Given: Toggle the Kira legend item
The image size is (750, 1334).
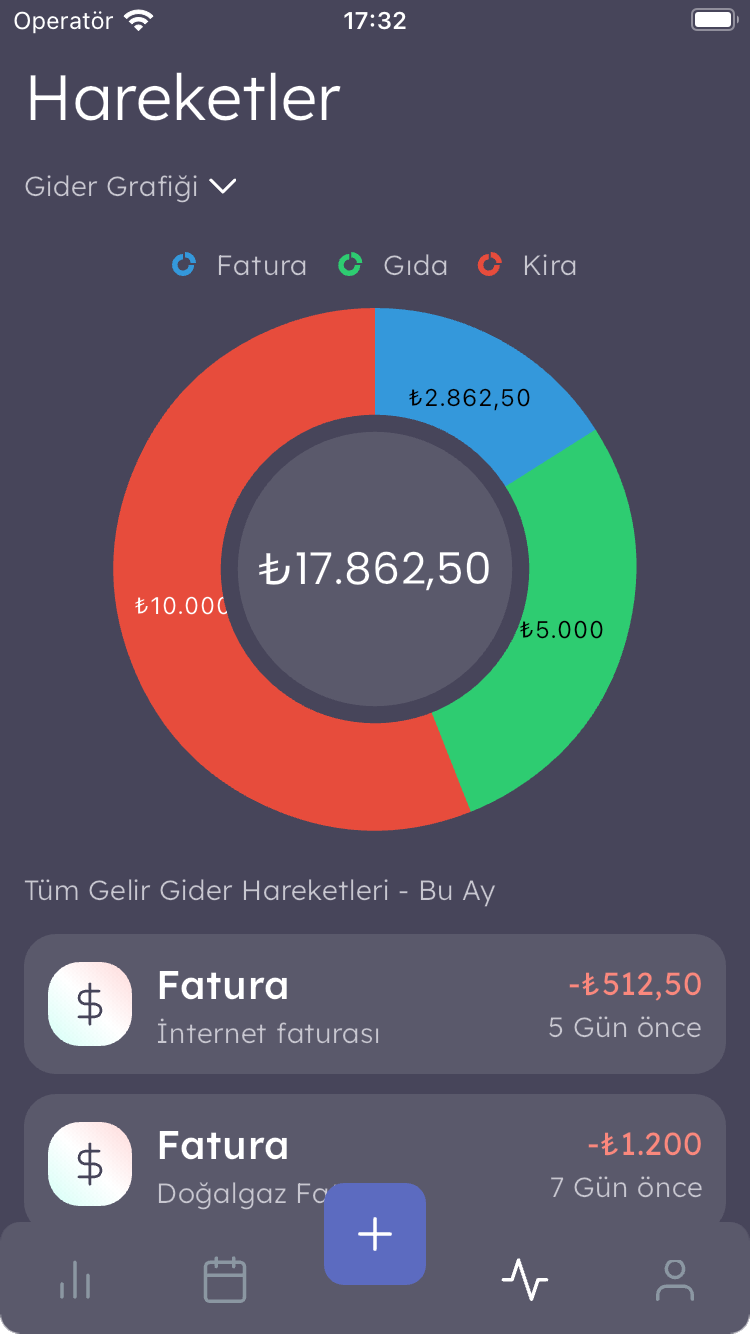Looking at the screenshot, I should tap(527, 265).
